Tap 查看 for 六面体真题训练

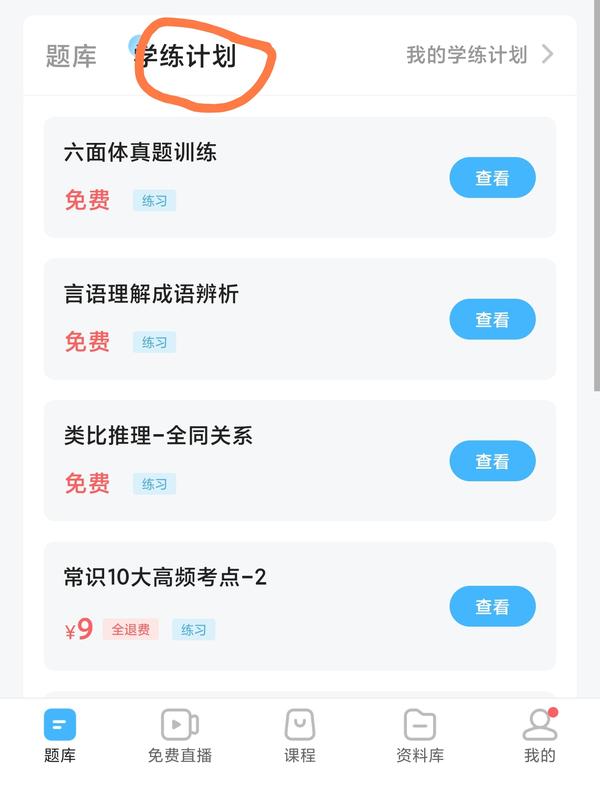tap(492, 178)
